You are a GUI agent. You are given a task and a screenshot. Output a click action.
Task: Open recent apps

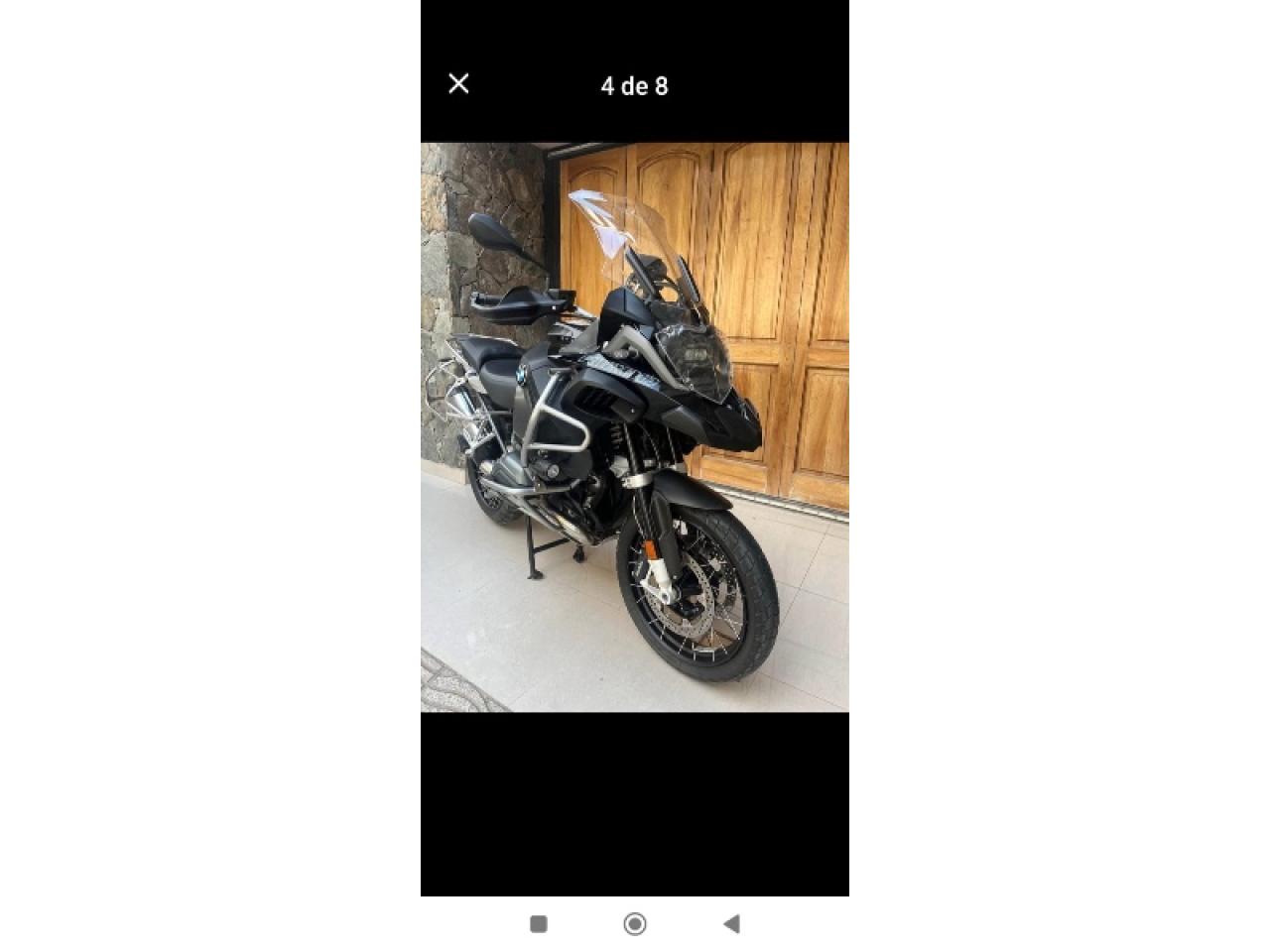pos(539,924)
